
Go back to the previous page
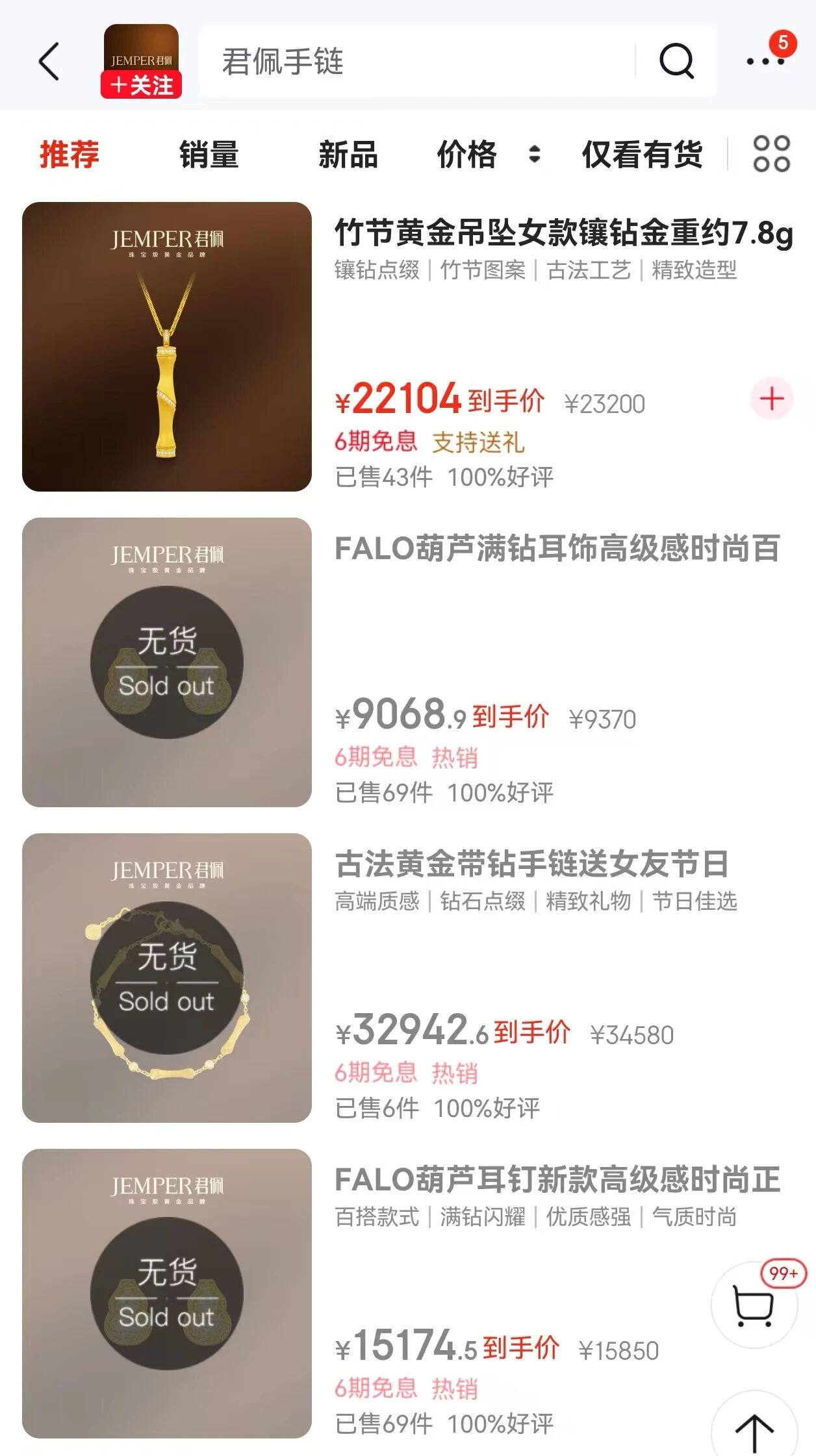(x=49, y=62)
